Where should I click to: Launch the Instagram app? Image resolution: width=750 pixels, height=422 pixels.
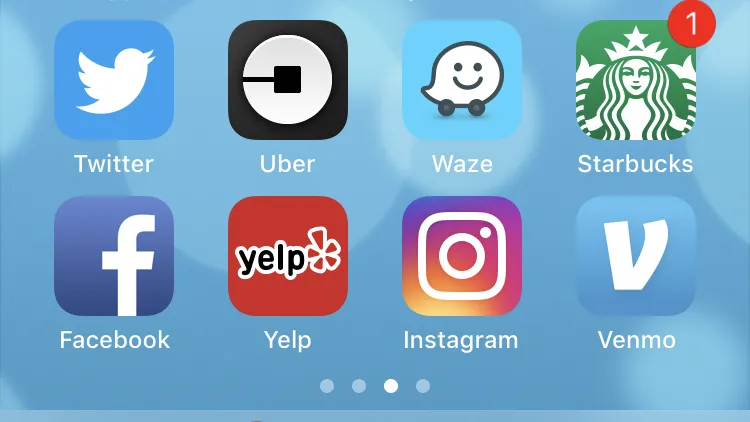[461, 256]
